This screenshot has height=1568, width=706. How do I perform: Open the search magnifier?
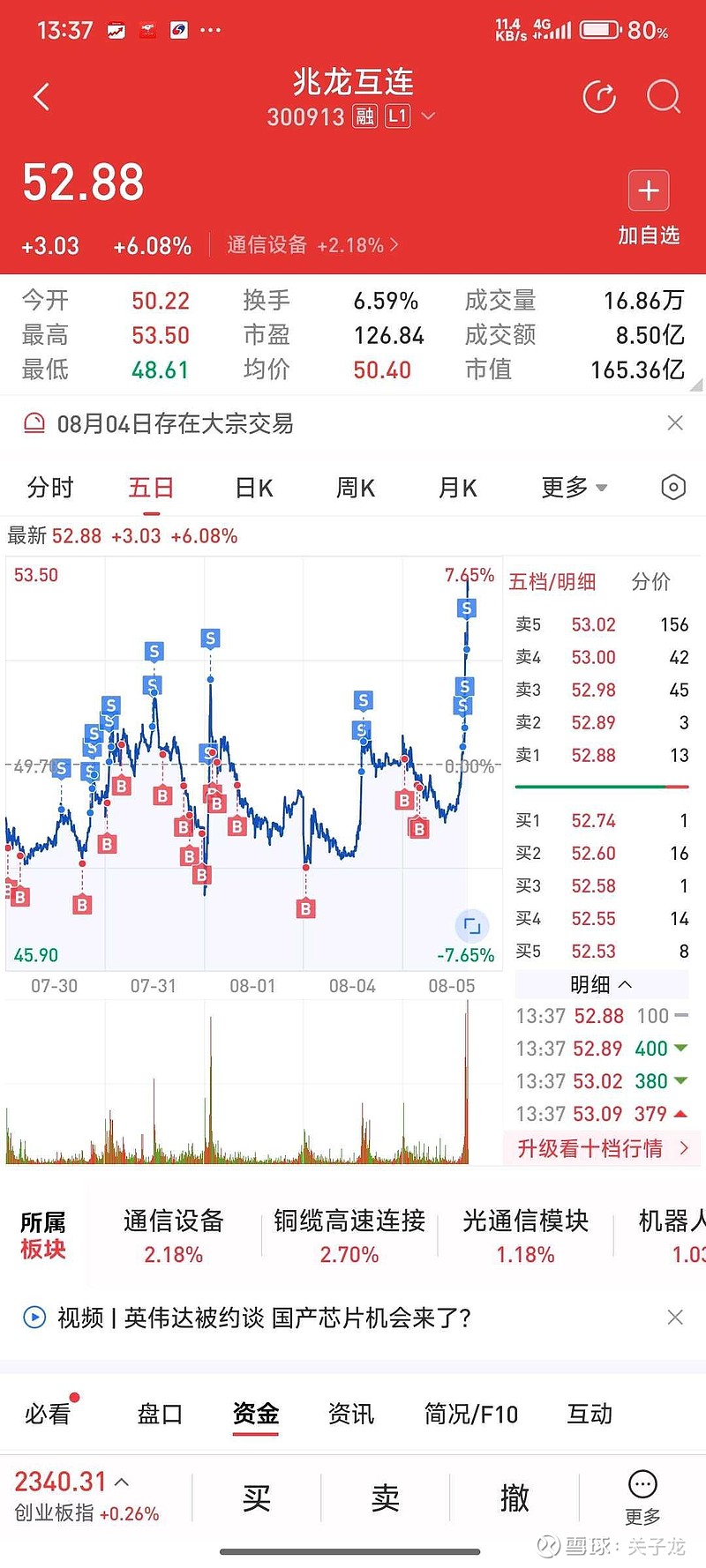[x=664, y=97]
